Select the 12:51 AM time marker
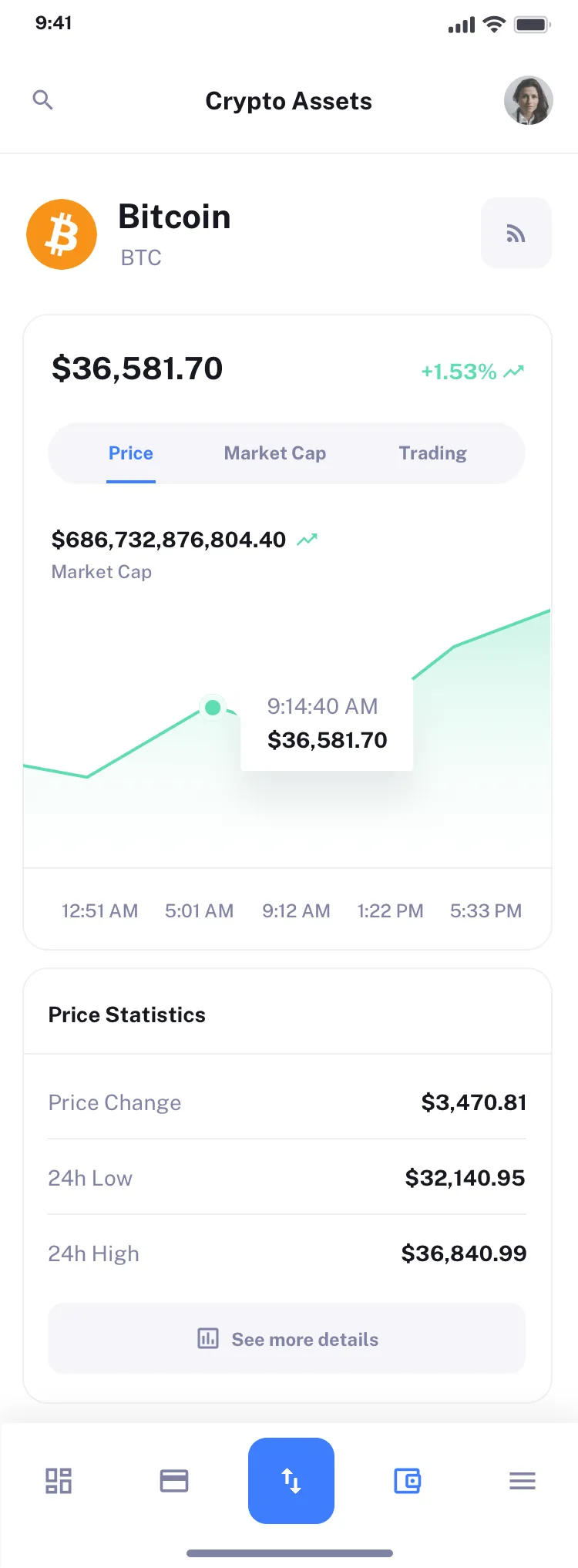578x1568 pixels. click(x=99, y=910)
